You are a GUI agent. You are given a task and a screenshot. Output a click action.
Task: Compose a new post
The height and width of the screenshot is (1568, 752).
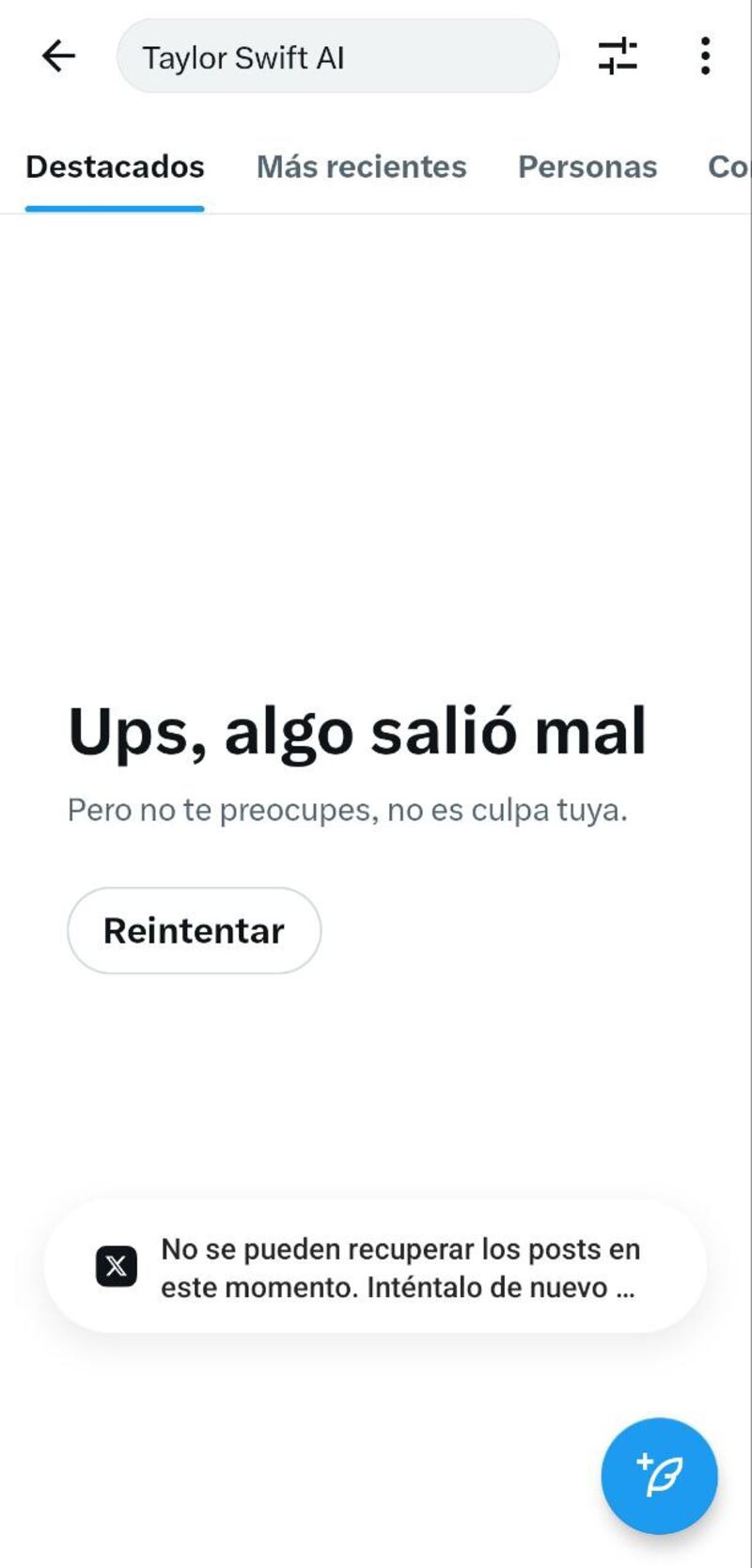tap(659, 1476)
